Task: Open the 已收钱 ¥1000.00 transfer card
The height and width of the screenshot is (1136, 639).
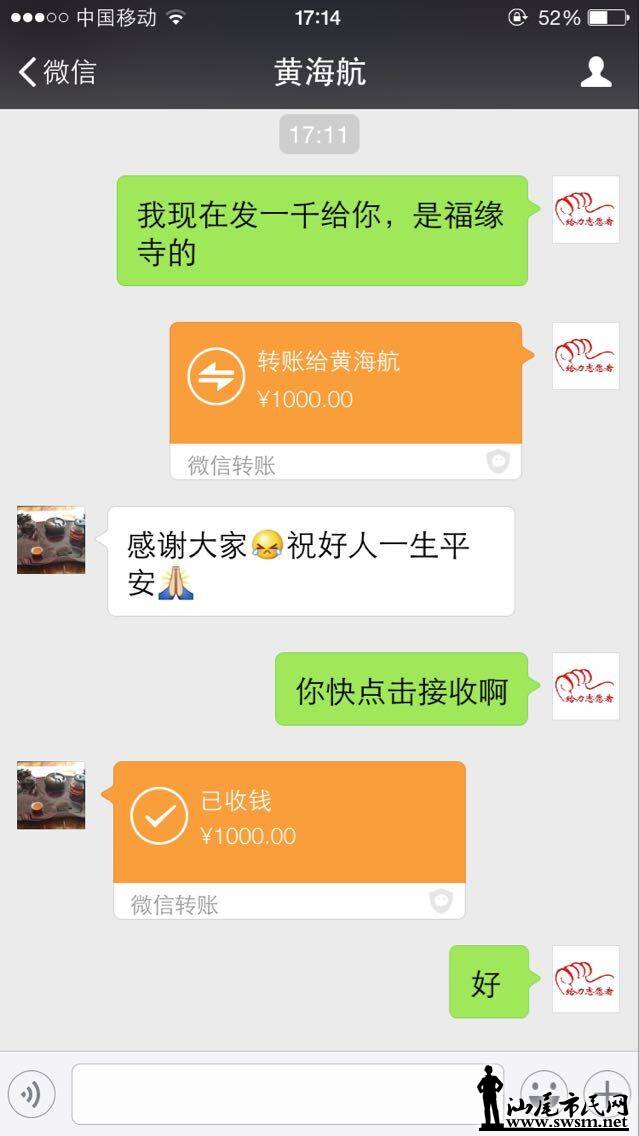Action: click(x=289, y=822)
